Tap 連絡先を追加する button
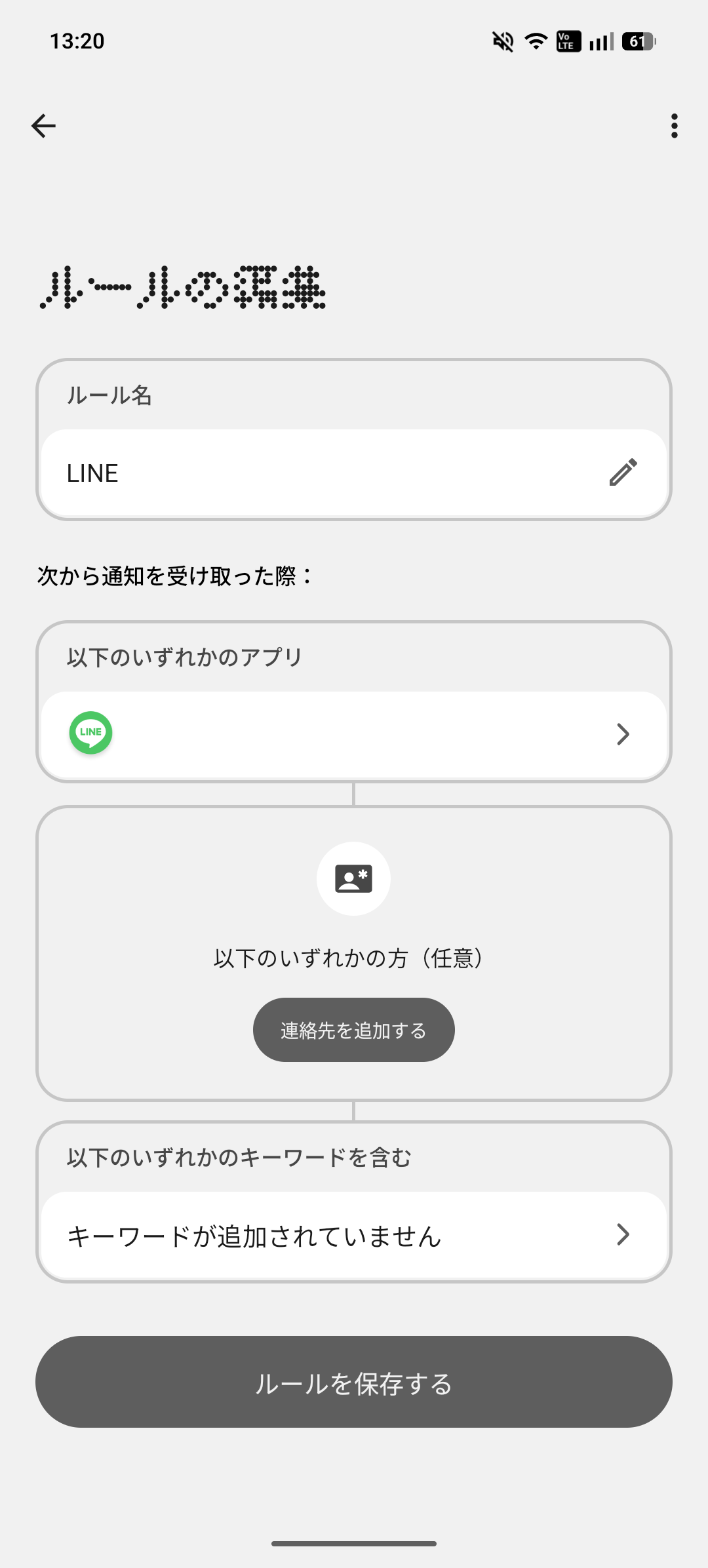Viewport: 708px width, 1568px height. coord(354,1030)
